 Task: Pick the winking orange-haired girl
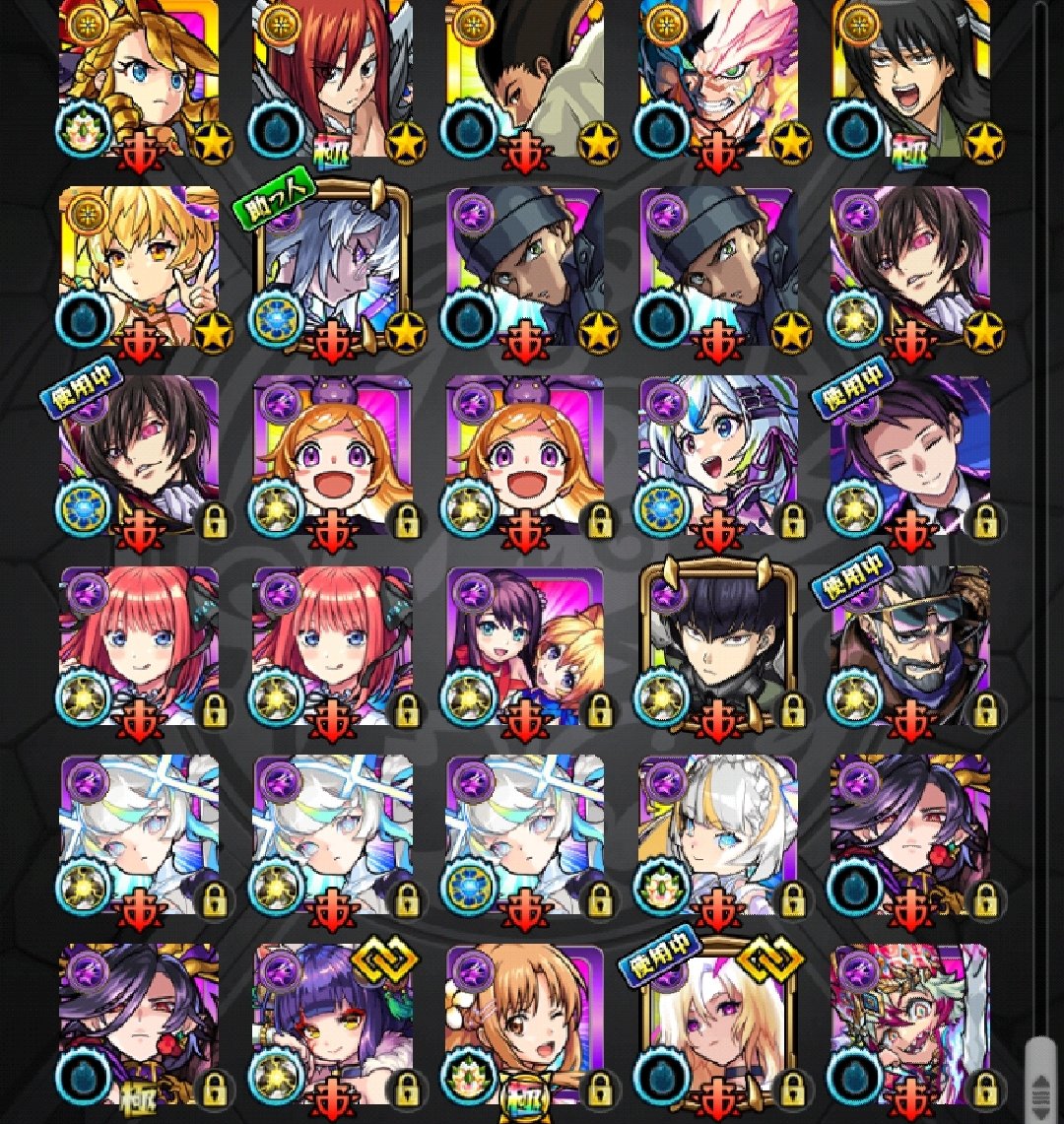524,1025
